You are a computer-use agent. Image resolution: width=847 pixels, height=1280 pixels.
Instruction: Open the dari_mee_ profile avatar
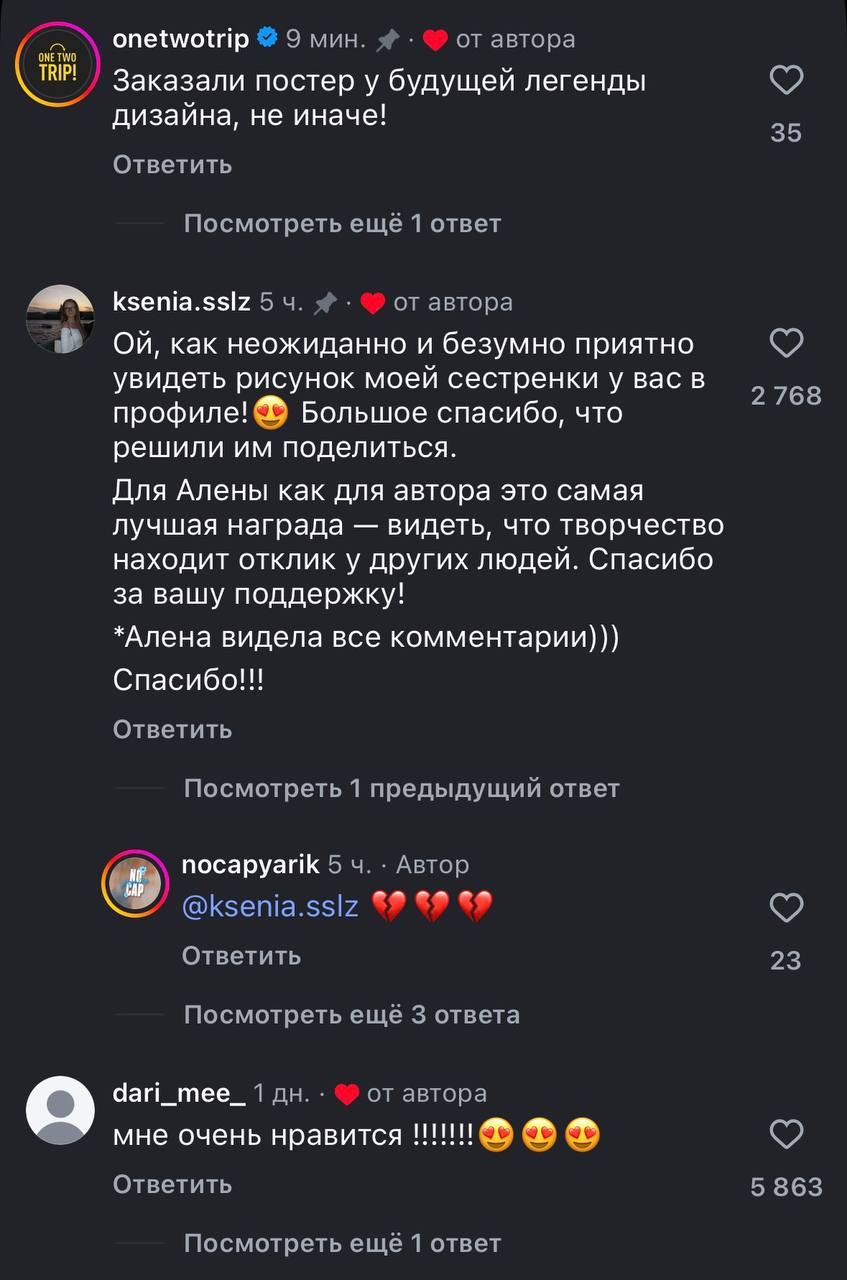tap(60, 1110)
